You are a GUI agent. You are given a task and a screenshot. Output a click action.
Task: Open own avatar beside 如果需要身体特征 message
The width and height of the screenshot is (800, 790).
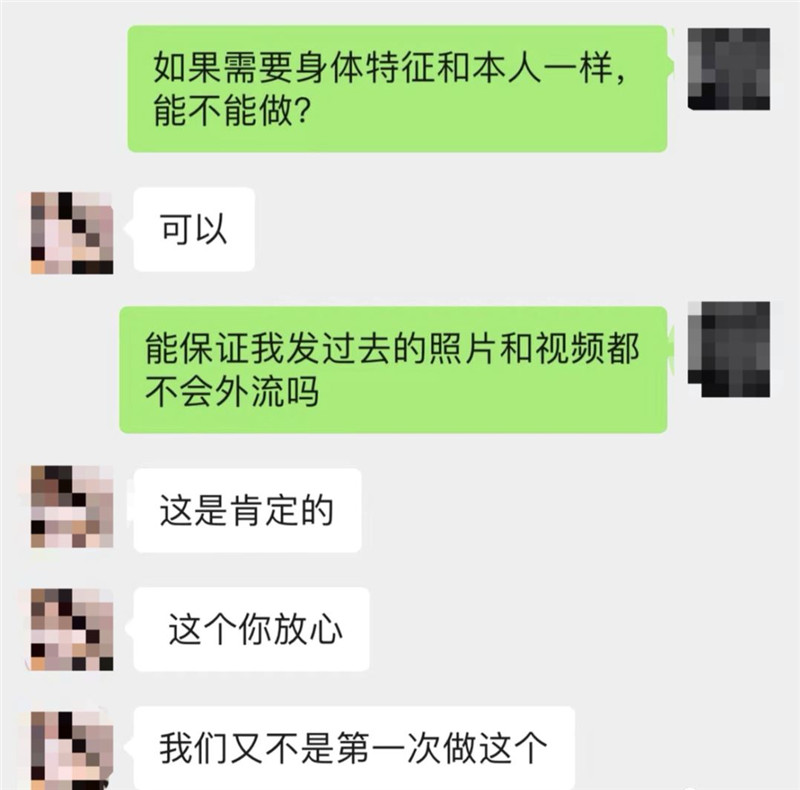point(730,69)
